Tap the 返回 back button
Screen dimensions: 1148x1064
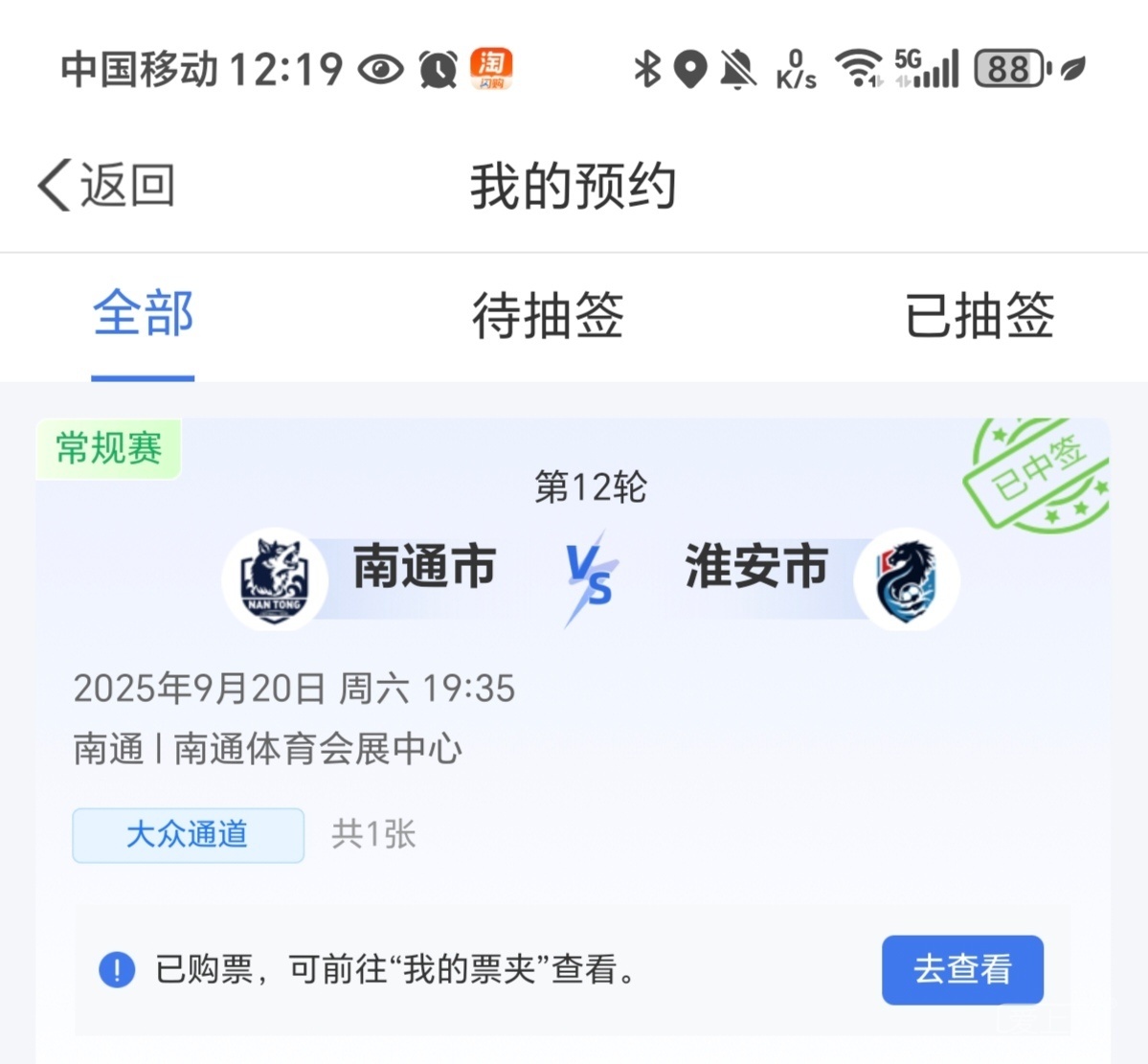coord(105,185)
